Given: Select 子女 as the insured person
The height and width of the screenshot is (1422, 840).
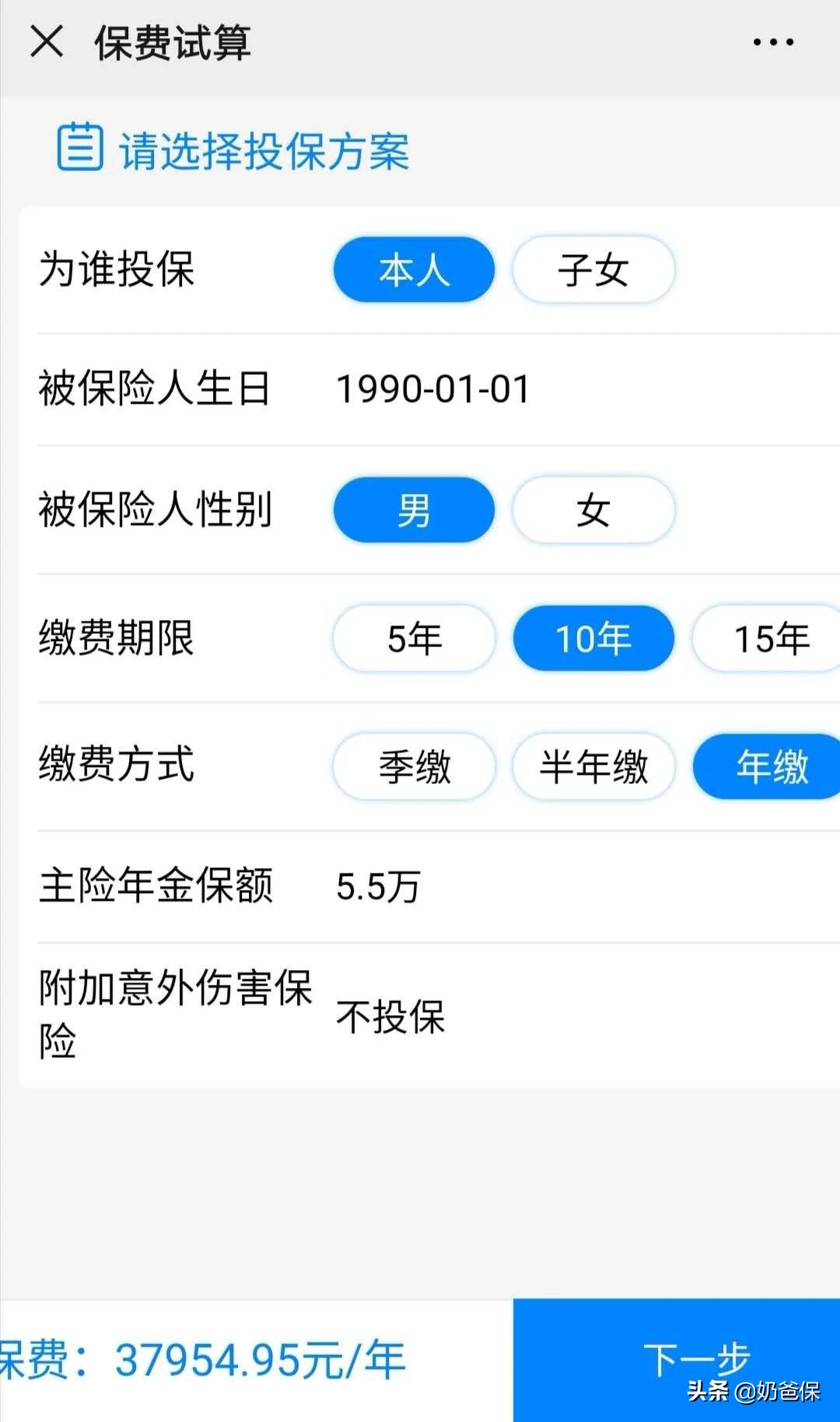Looking at the screenshot, I should [593, 270].
